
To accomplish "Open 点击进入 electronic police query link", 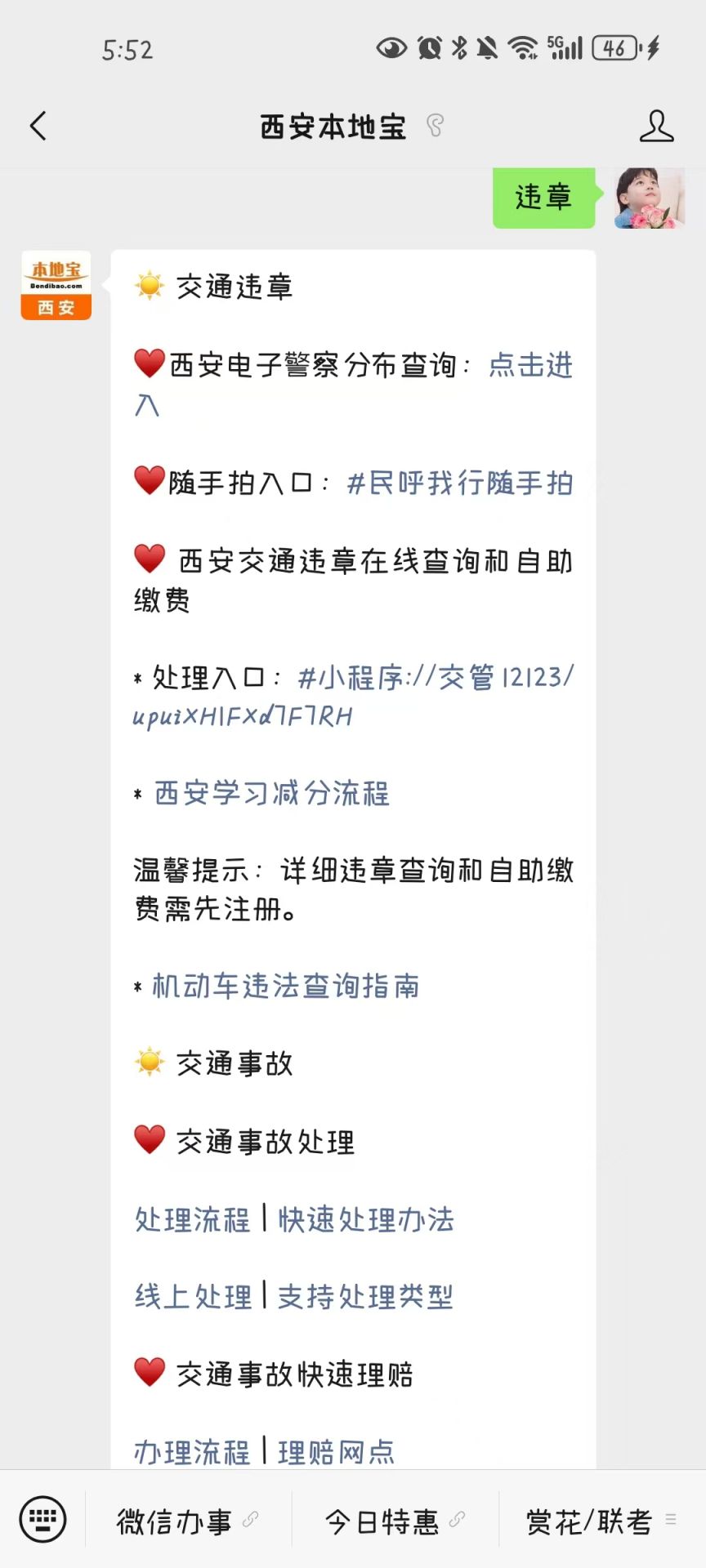I will point(529,365).
